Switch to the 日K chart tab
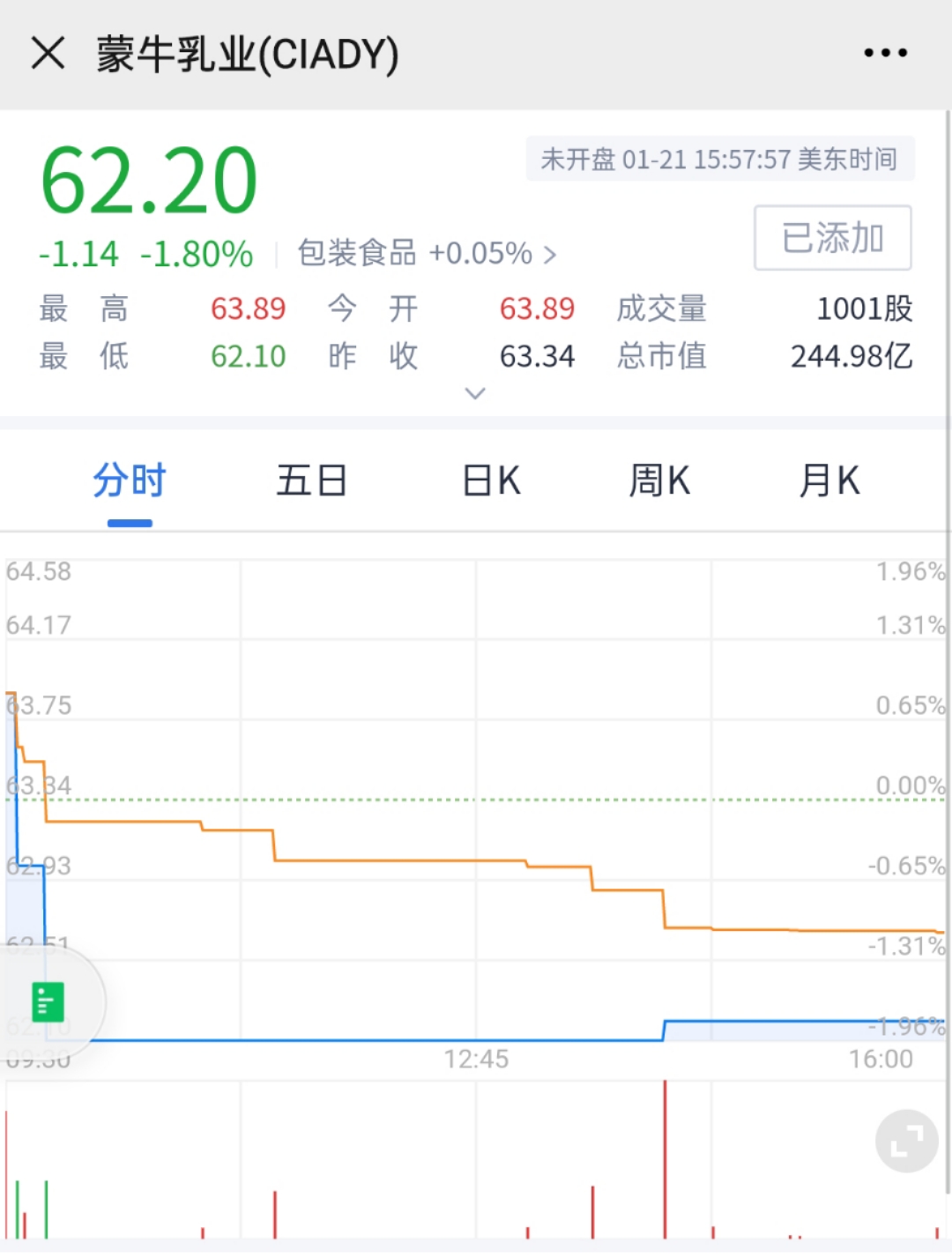 pyautogui.click(x=491, y=482)
